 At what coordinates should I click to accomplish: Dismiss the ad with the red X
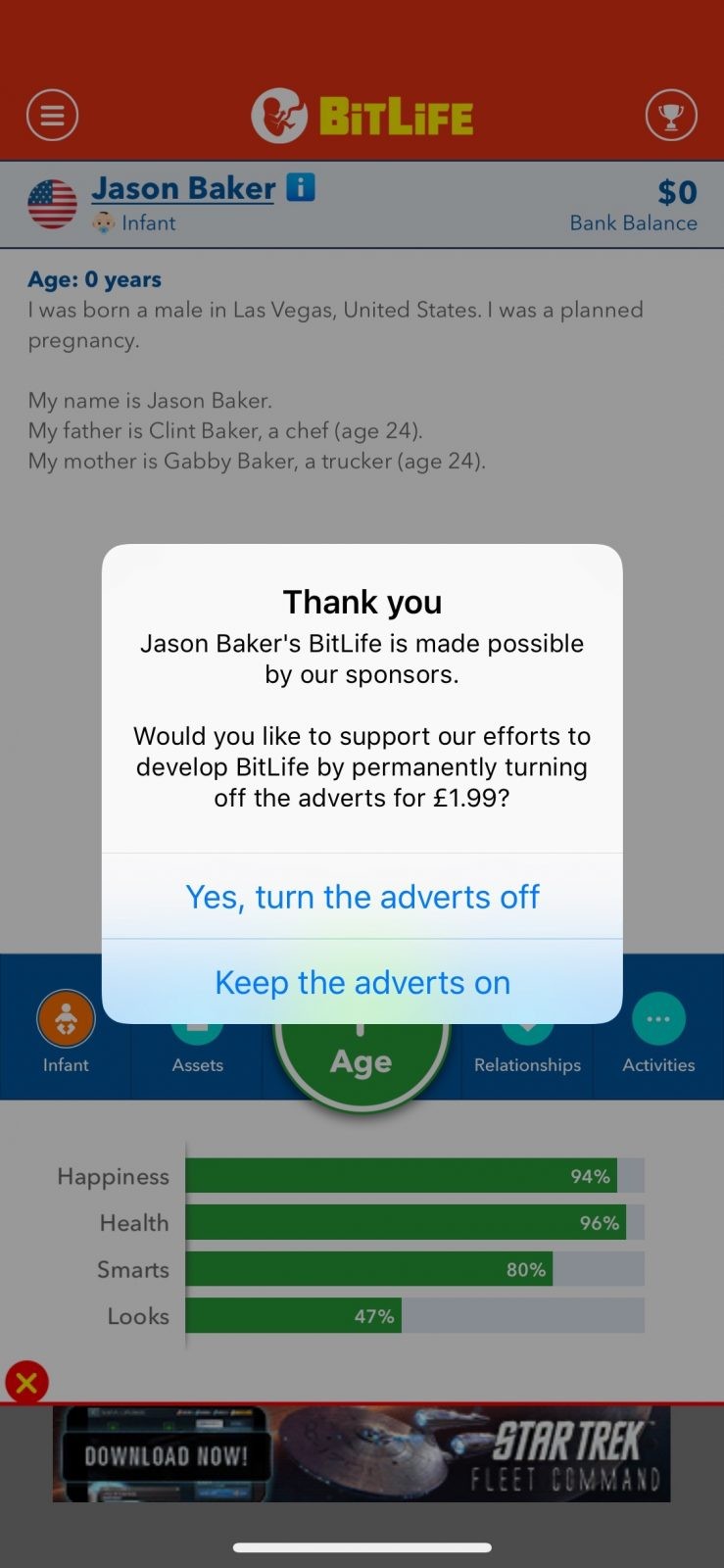click(x=26, y=1383)
